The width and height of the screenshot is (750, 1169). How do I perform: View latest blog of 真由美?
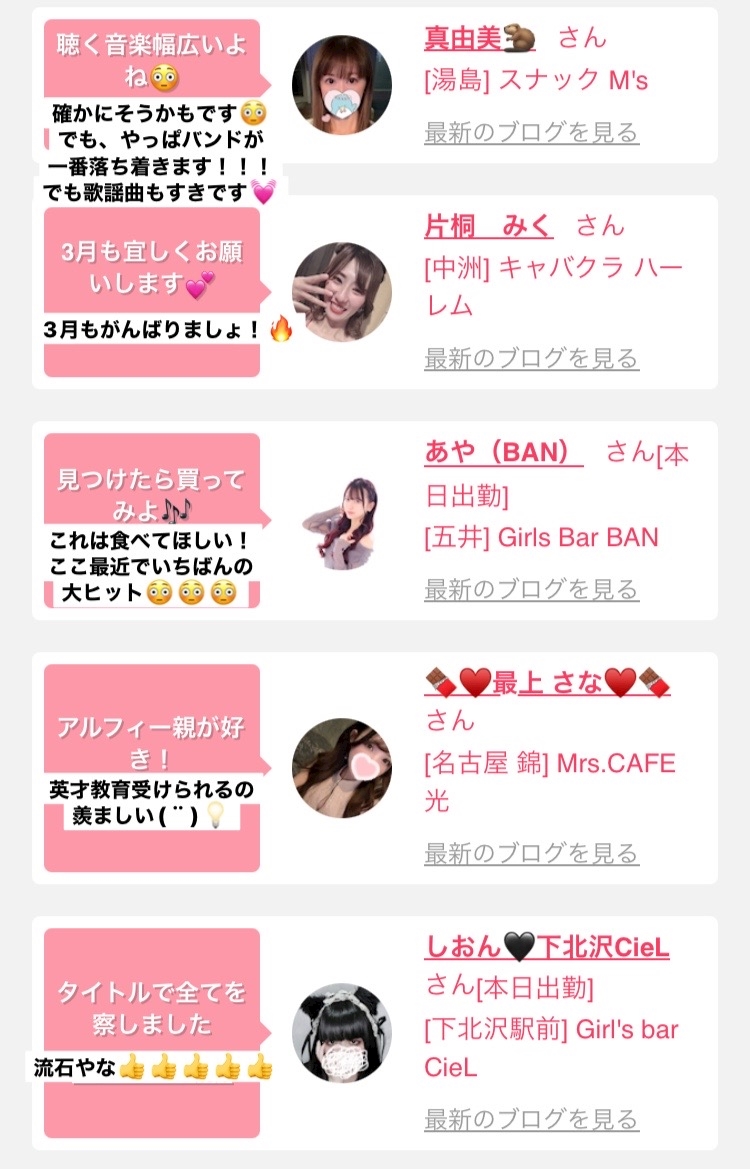click(532, 133)
